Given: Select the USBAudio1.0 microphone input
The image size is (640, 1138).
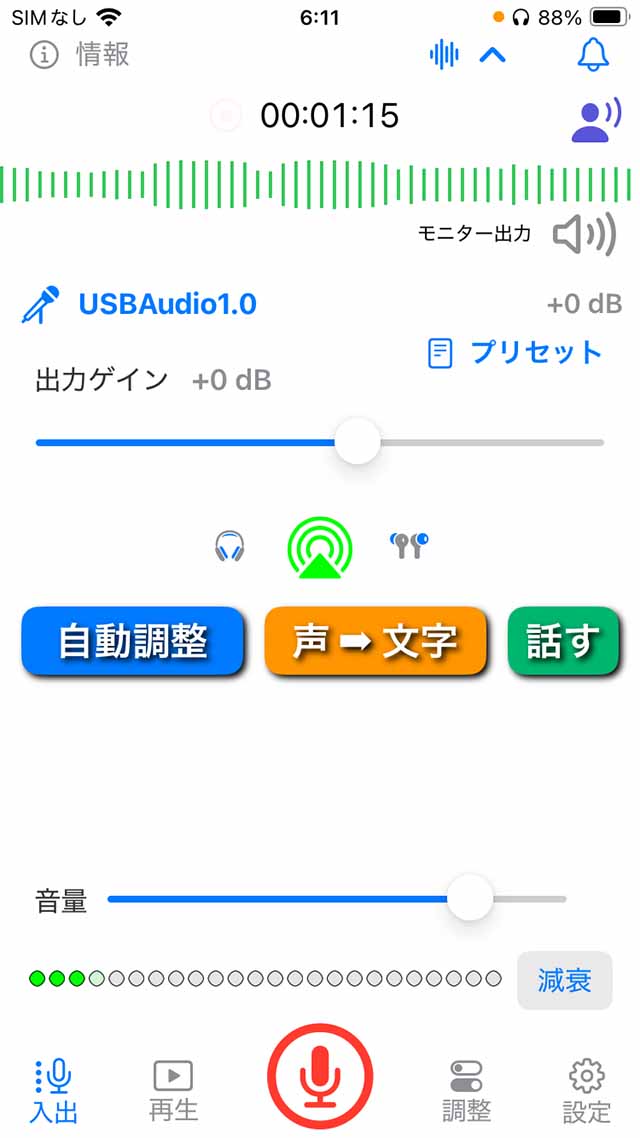Looking at the screenshot, I should [139, 305].
